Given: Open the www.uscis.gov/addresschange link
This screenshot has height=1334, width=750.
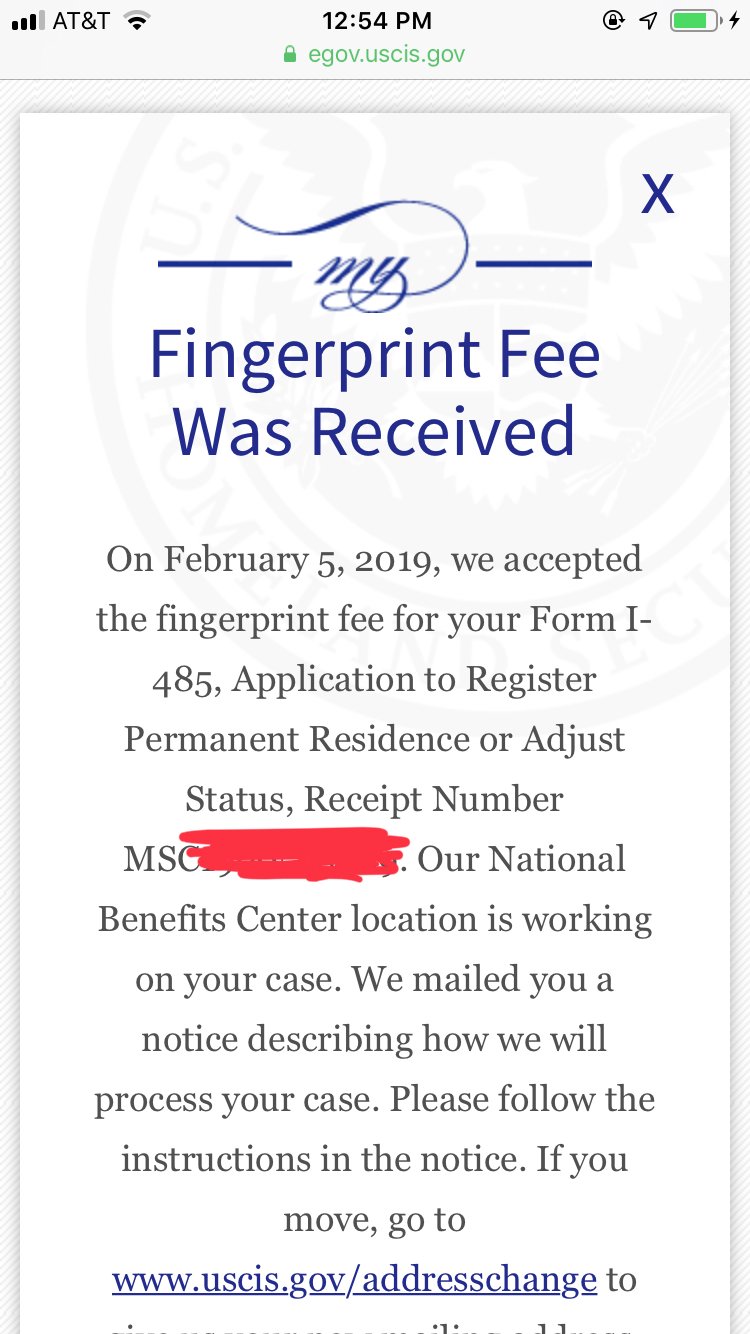Looking at the screenshot, I should pyautogui.click(x=355, y=1279).
